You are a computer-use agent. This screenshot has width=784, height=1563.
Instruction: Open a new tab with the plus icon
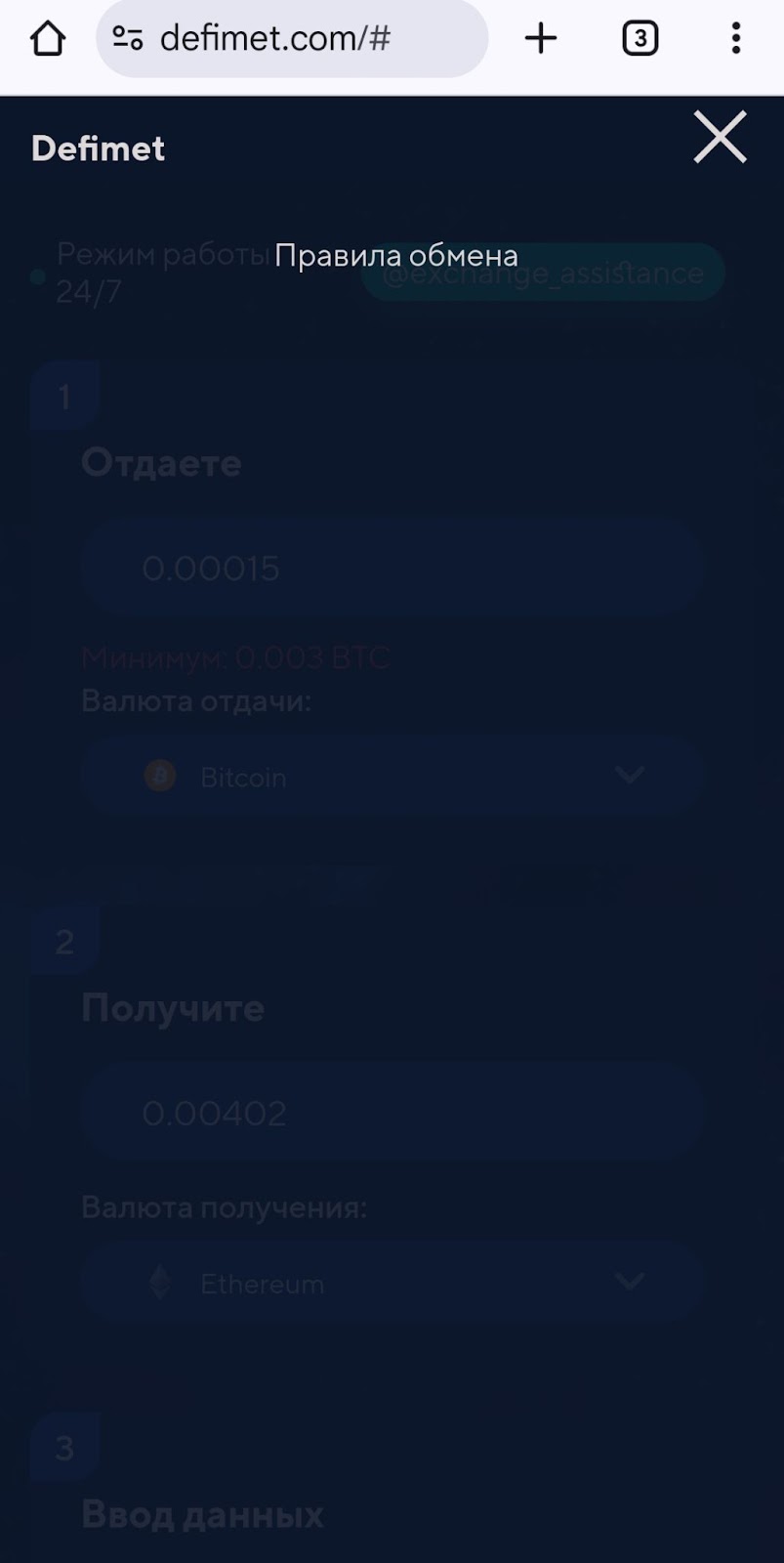(x=540, y=38)
